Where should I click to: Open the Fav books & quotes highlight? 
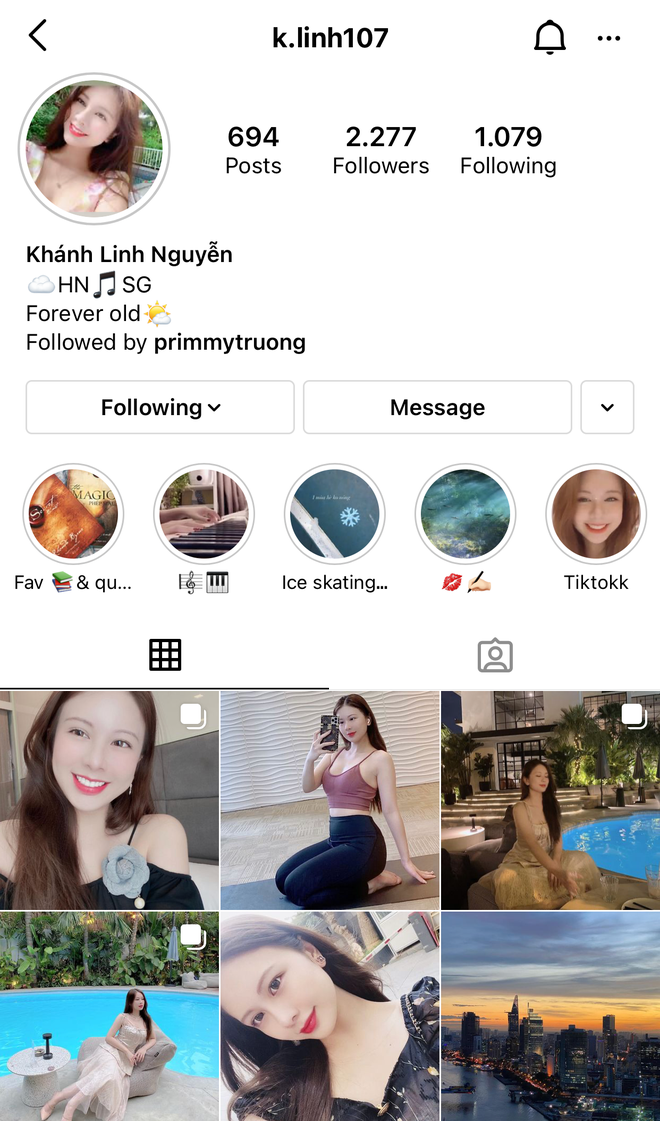pyautogui.click(x=73, y=514)
